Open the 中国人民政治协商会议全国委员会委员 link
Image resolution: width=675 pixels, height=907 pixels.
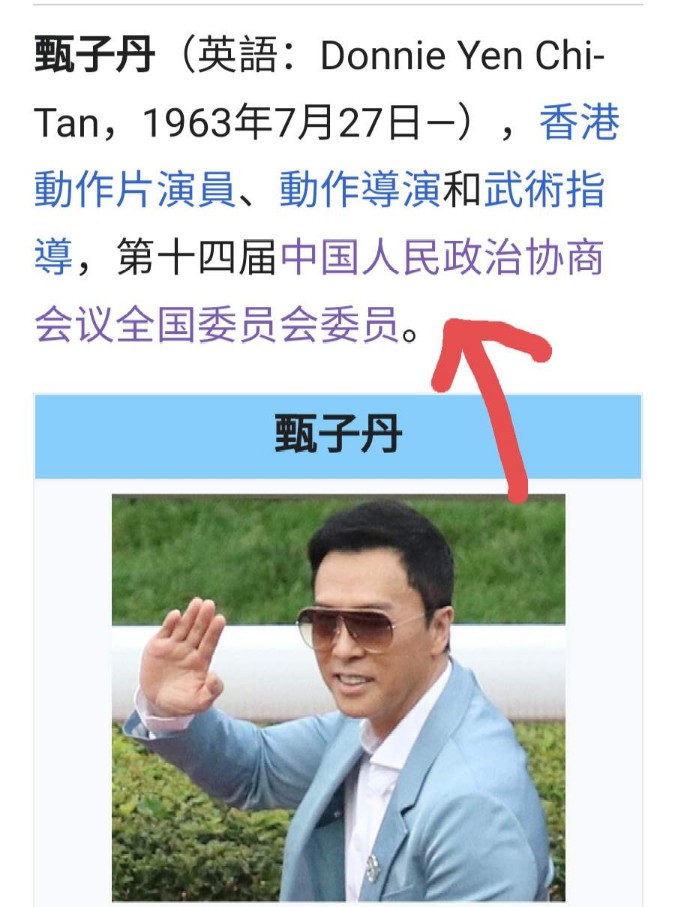click(442, 258)
